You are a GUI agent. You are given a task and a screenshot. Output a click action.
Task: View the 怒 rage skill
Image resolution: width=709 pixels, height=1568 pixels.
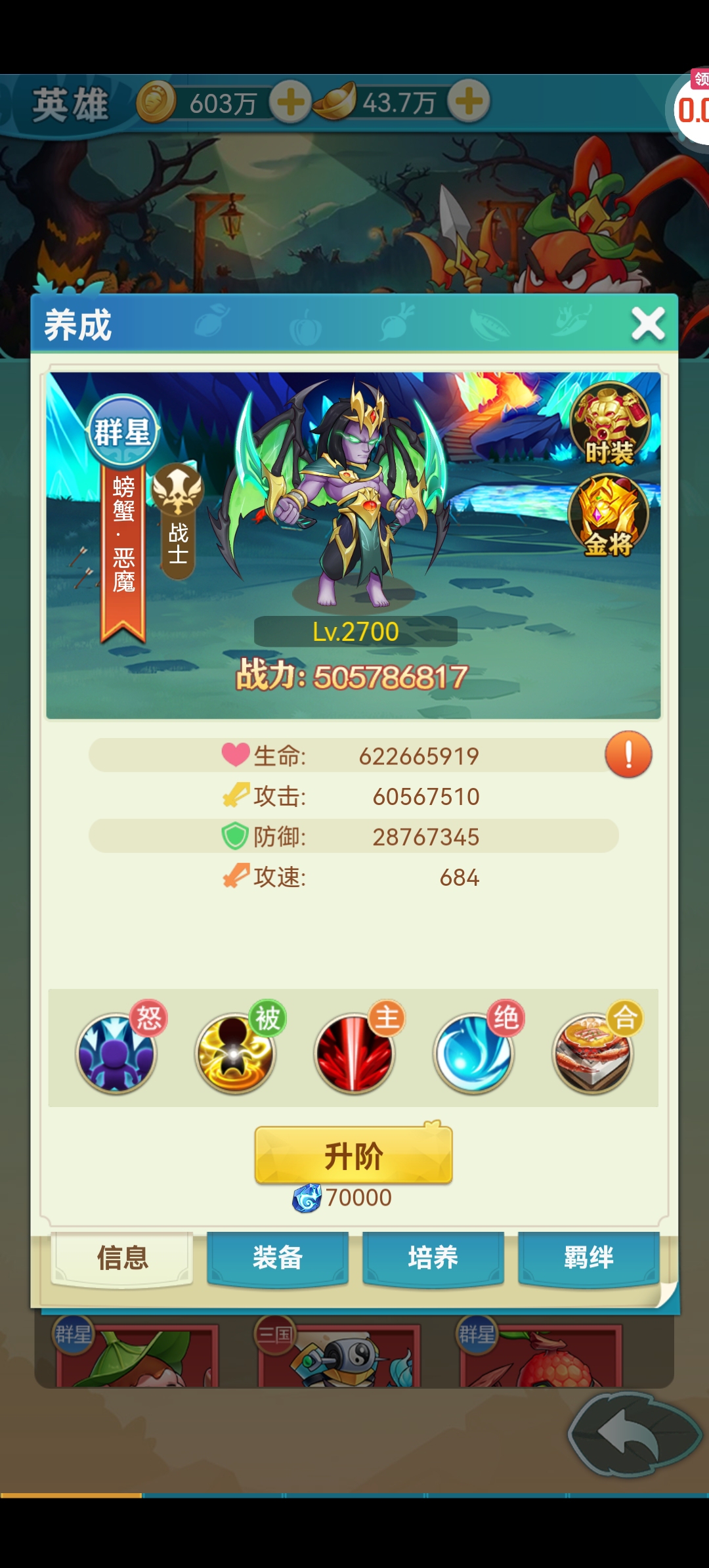[116, 1053]
